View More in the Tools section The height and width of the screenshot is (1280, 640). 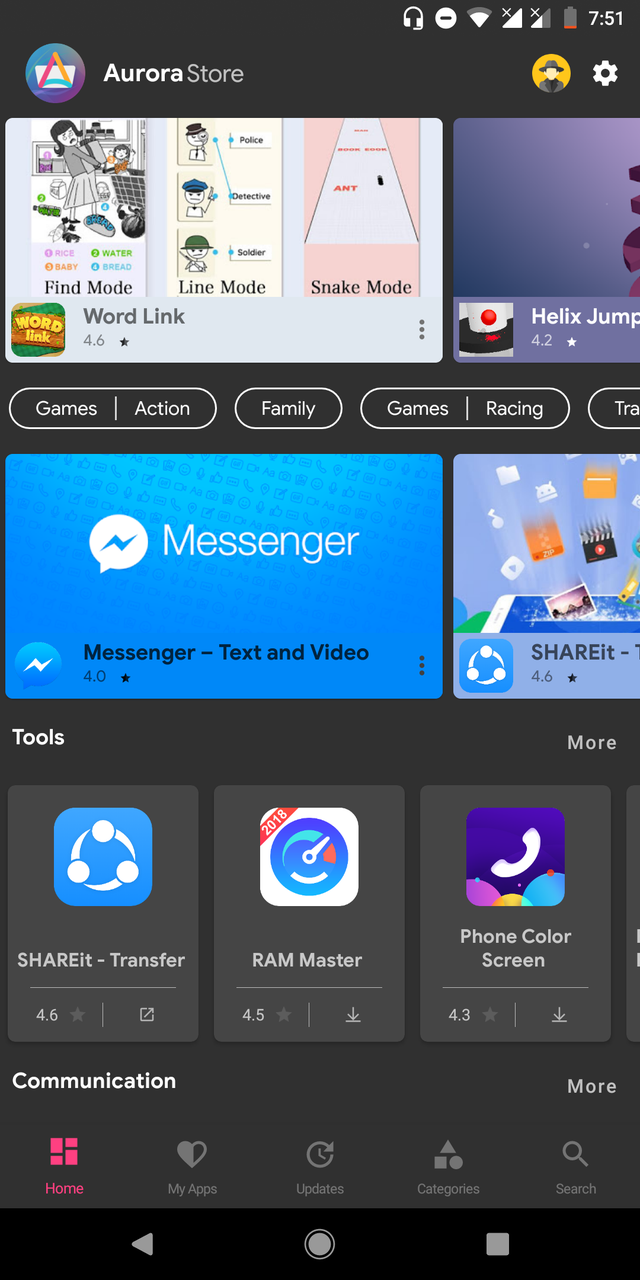(x=591, y=742)
